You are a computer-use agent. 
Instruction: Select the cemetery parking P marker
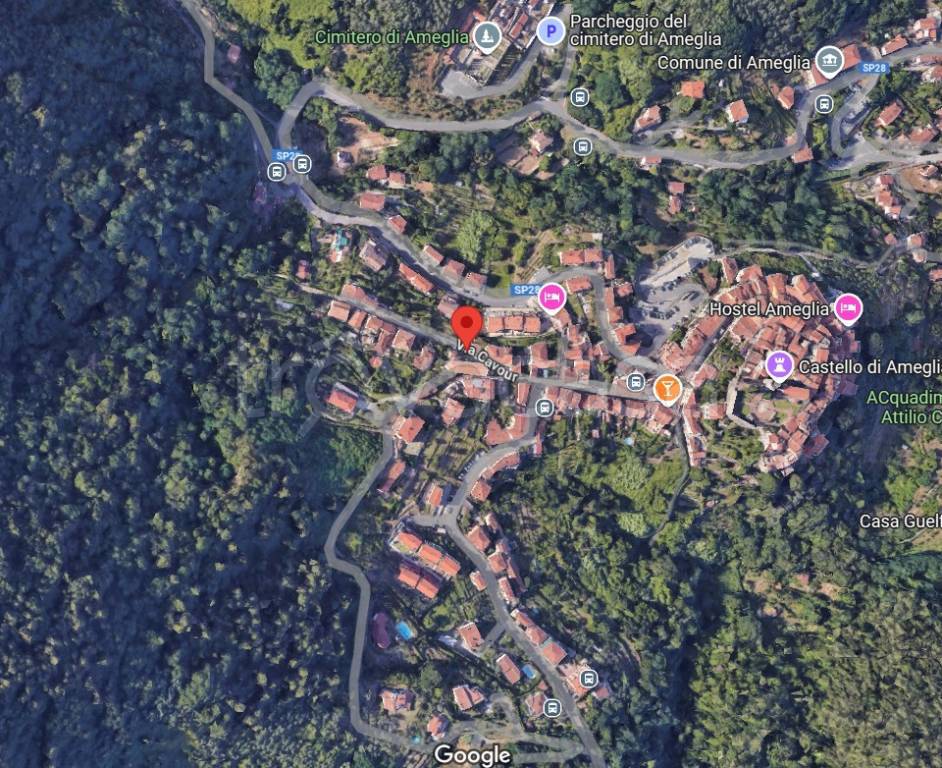click(550, 31)
